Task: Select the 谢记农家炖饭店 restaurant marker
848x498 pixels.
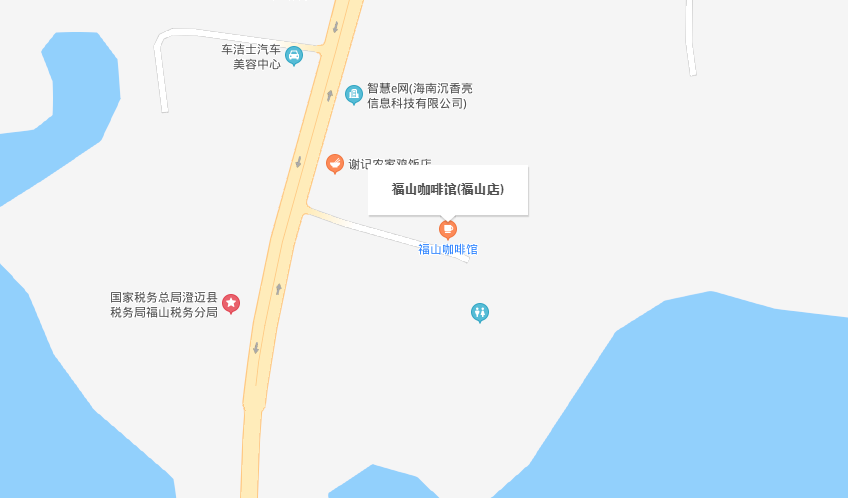Action: click(x=335, y=163)
